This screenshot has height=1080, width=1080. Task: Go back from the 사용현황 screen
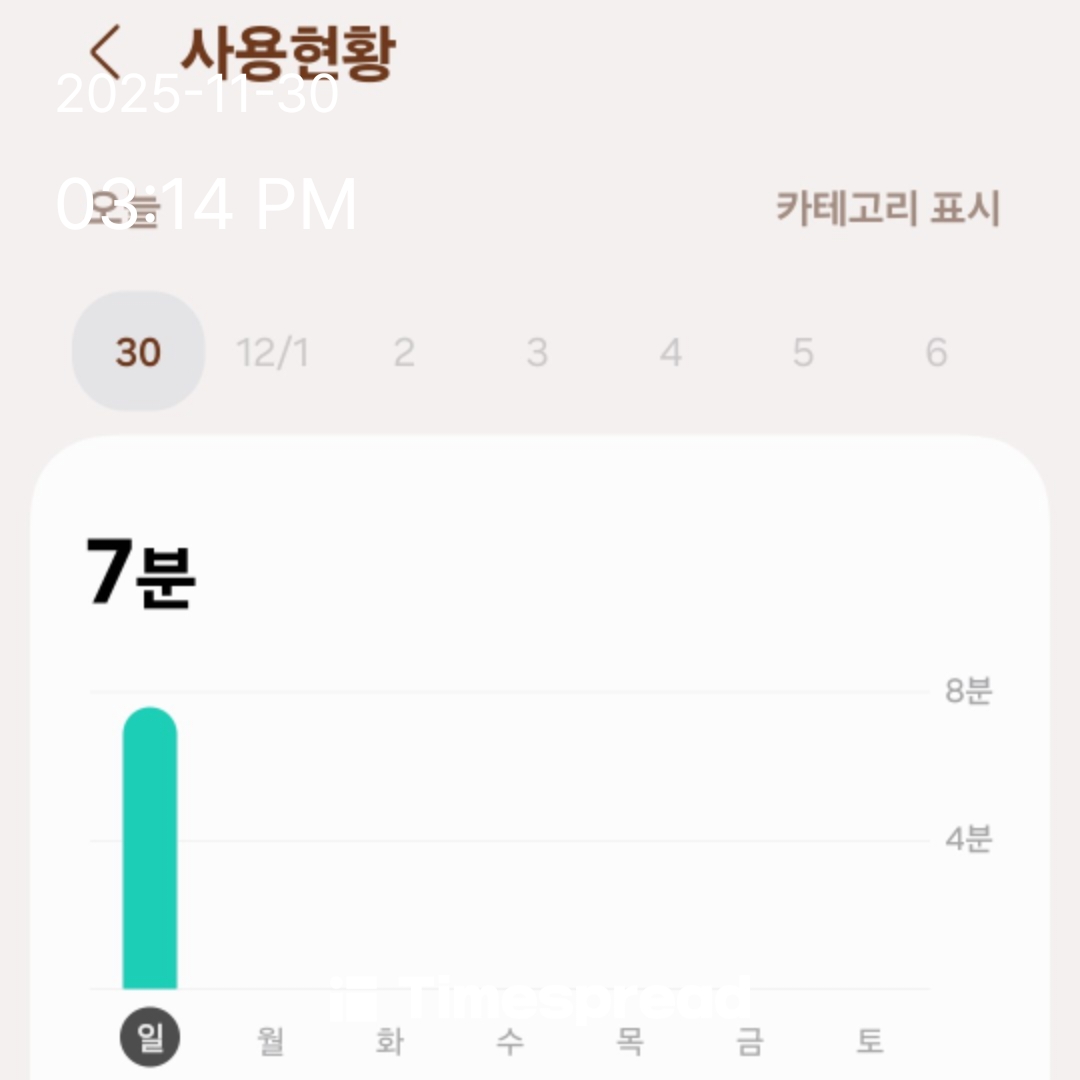pos(104,50)
